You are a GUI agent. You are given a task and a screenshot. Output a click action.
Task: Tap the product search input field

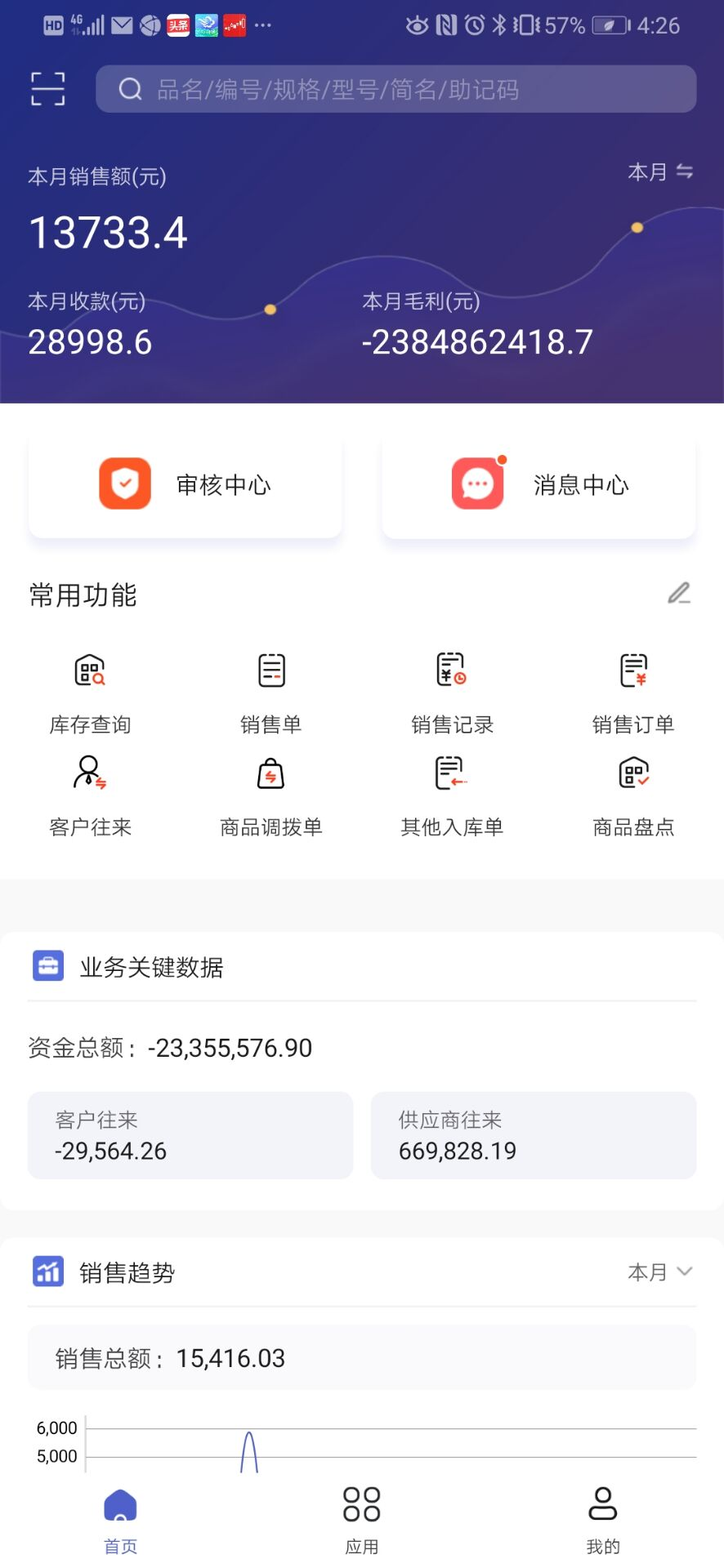click(396, 90)
